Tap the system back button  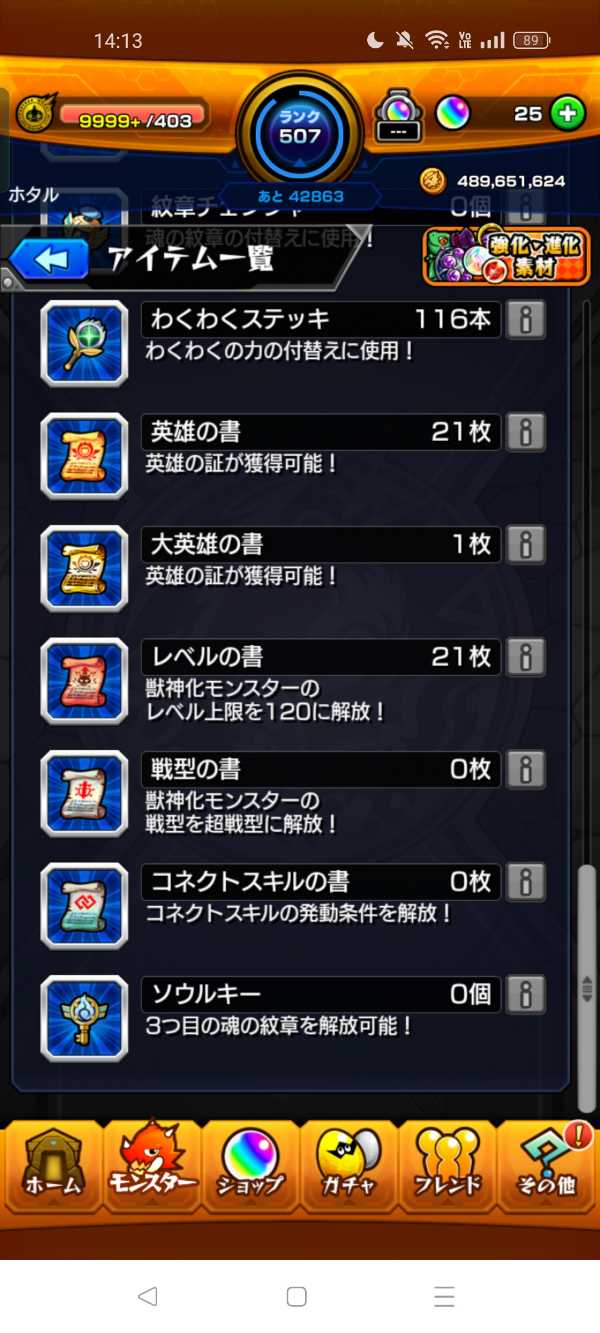(148, 1296)
